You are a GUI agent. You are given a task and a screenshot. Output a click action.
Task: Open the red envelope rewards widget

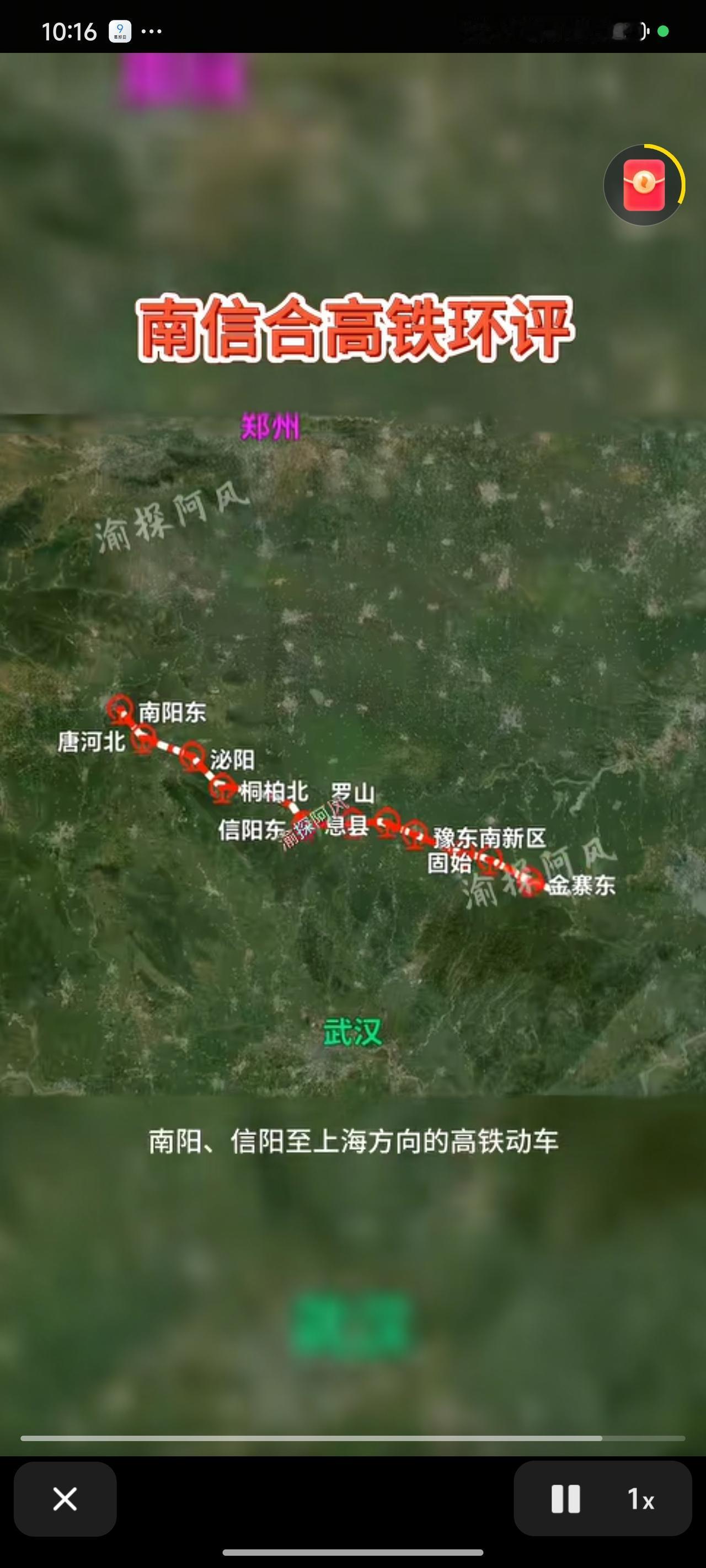click(644, 185)
